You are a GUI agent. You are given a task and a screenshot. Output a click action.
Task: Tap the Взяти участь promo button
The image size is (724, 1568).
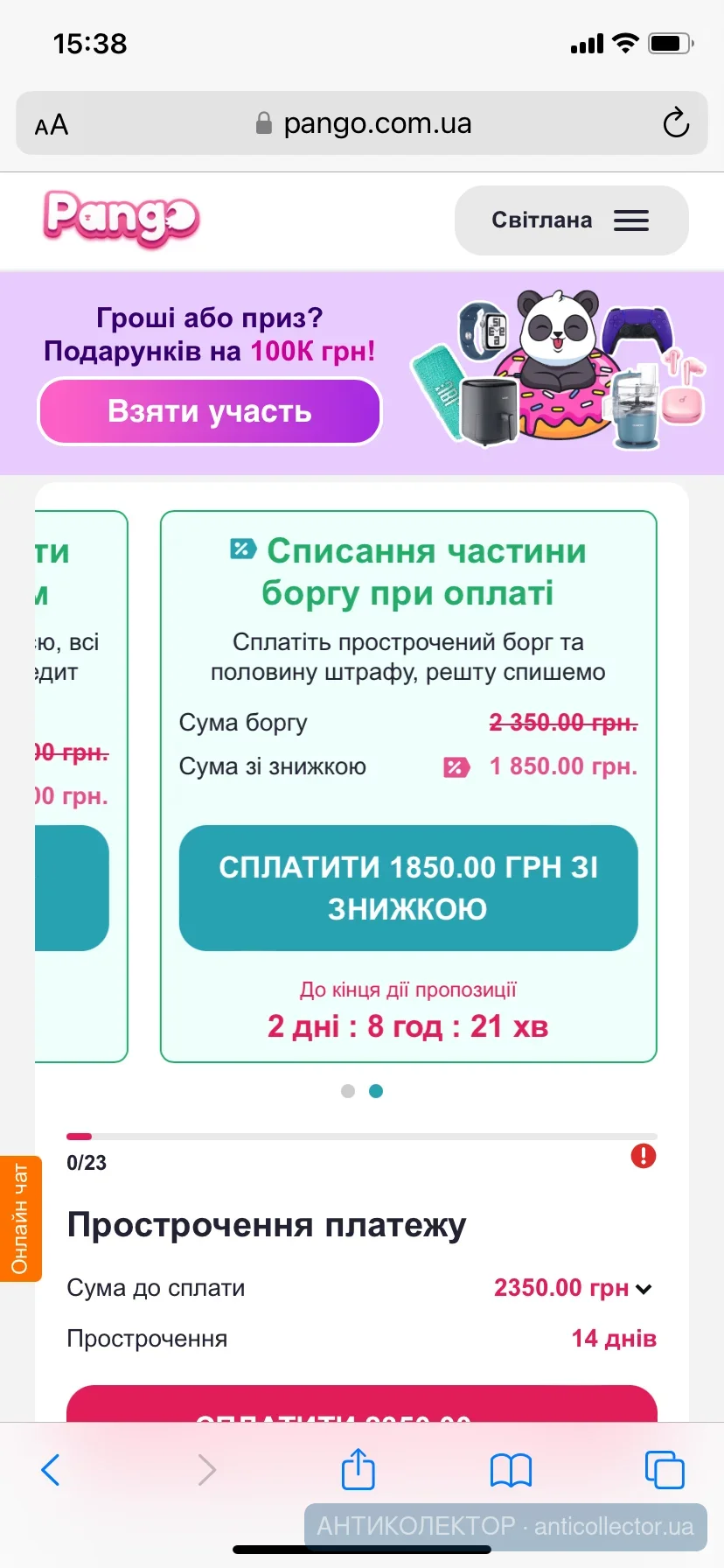coord(210,411)
